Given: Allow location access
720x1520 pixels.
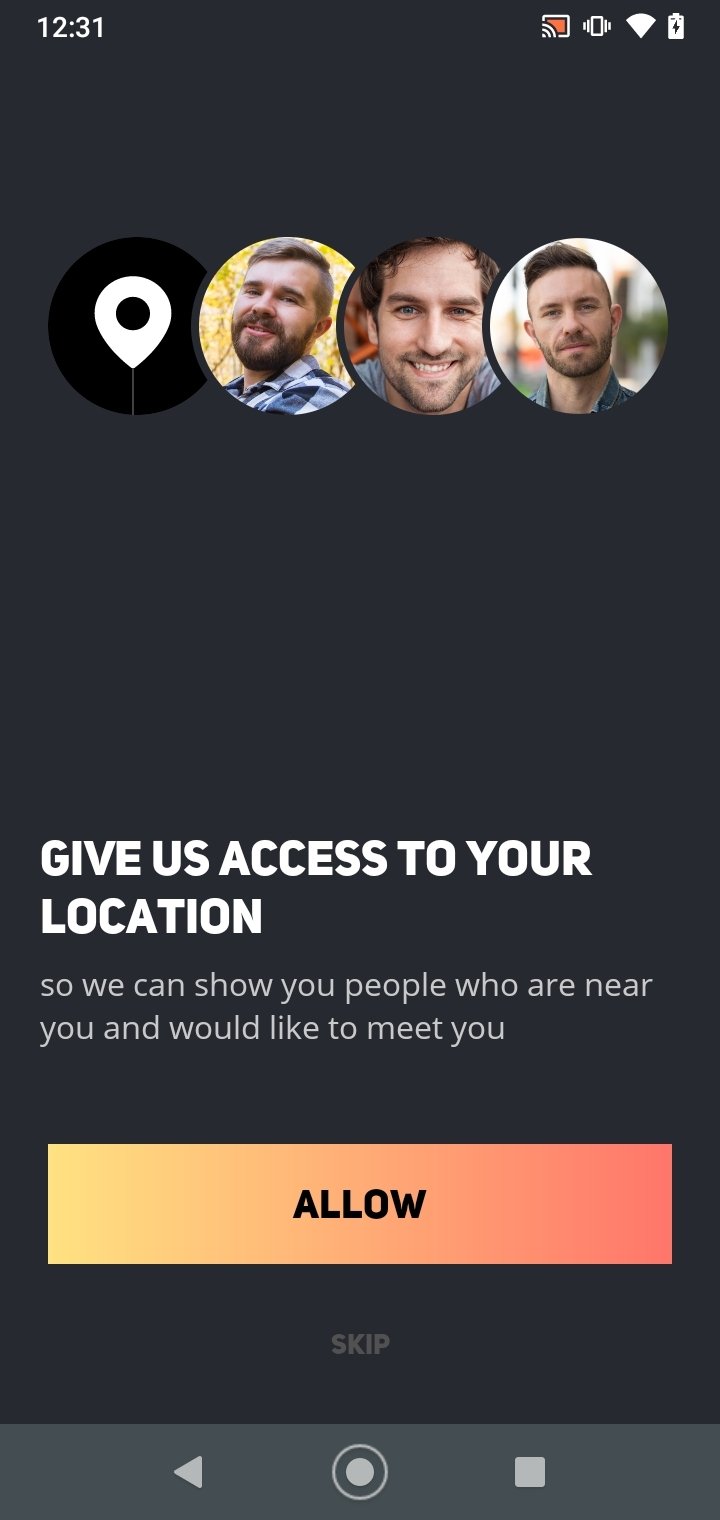Looking at the screenshot, I should point(360,1203).
